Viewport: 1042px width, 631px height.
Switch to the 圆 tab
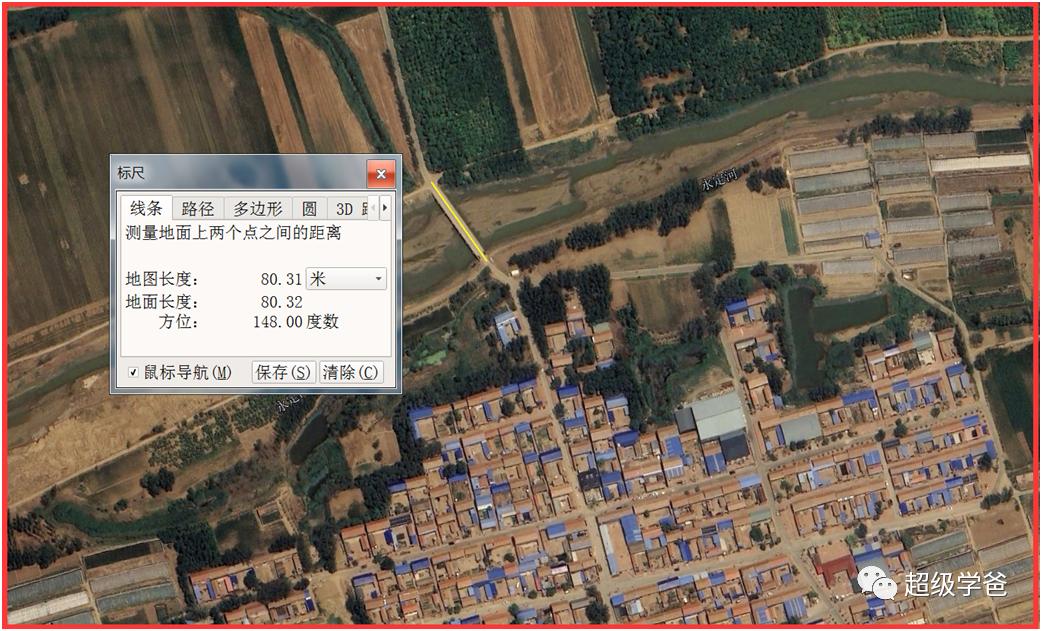coord(309,209)
